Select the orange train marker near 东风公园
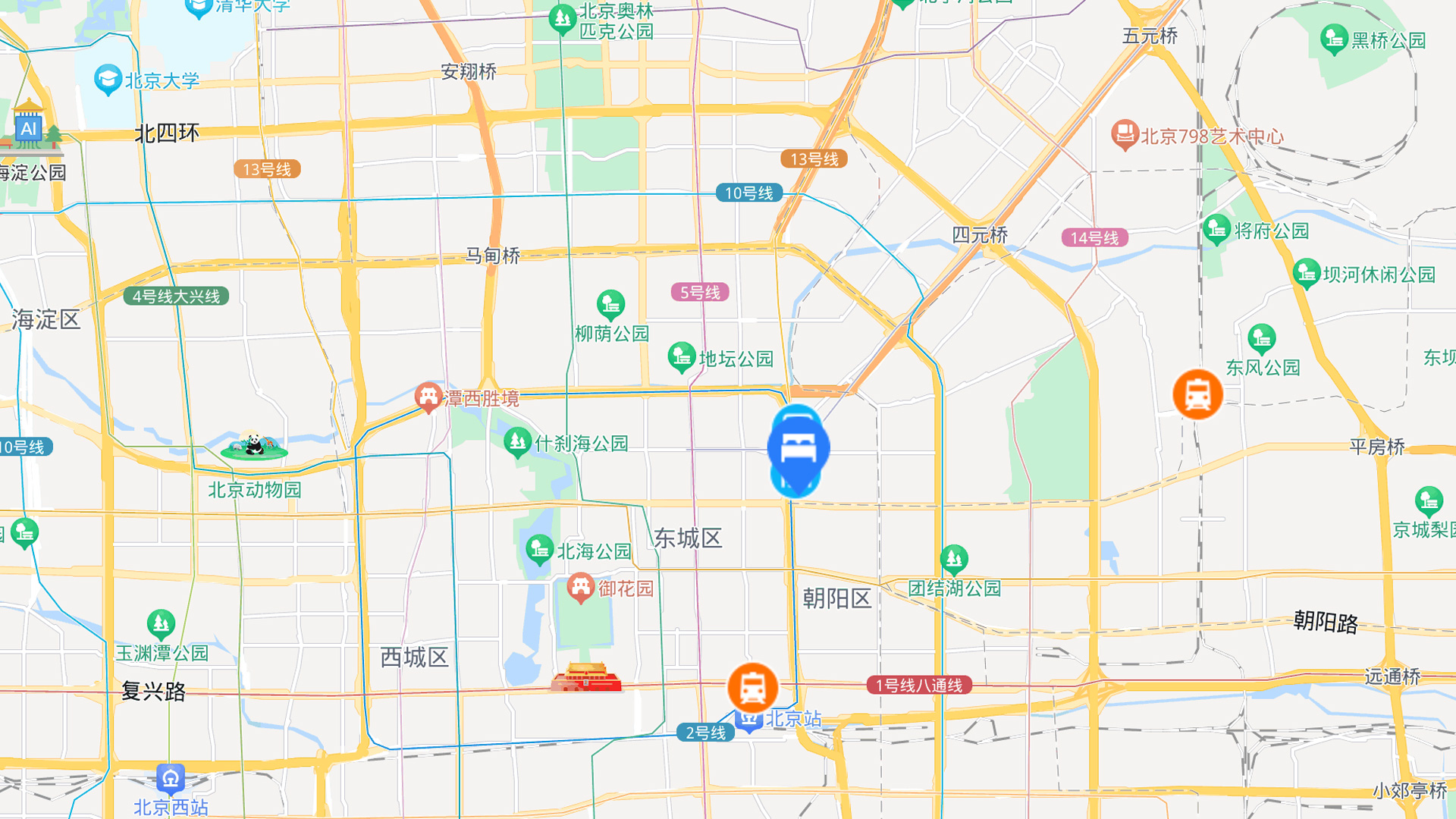Image resolution: width=1456 pixels, height=819 pixels. pos(1197,394)
